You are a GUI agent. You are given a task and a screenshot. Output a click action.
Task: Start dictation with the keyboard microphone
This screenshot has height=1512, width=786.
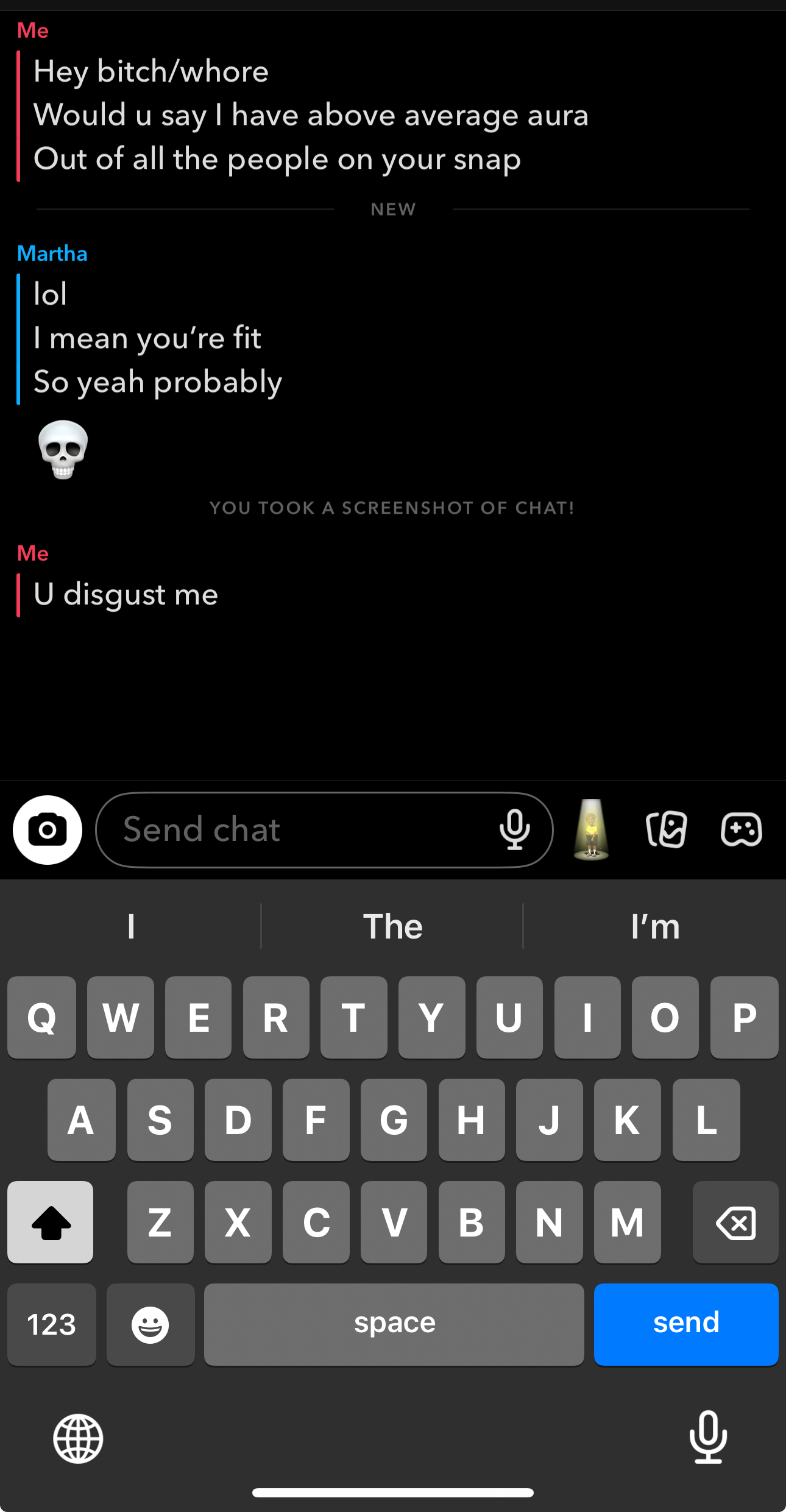point(708,1437)
